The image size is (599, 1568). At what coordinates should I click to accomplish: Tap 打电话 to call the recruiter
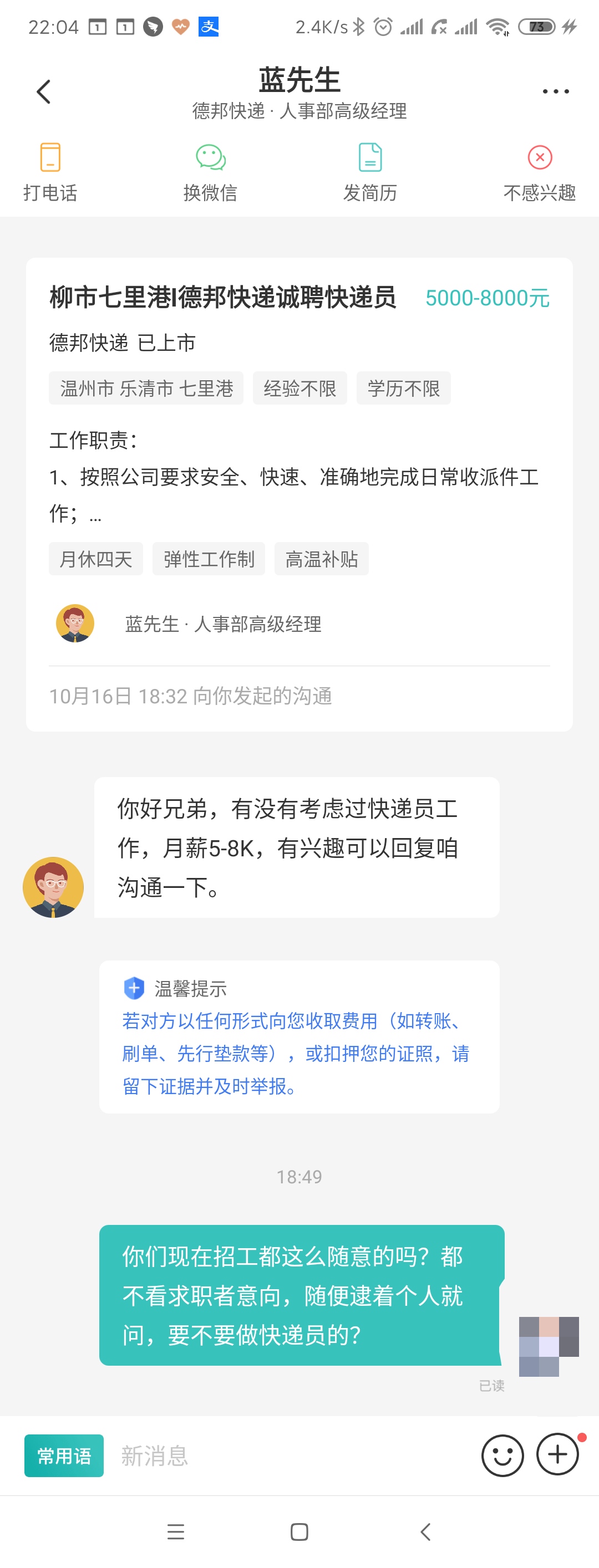pos(50,172)
